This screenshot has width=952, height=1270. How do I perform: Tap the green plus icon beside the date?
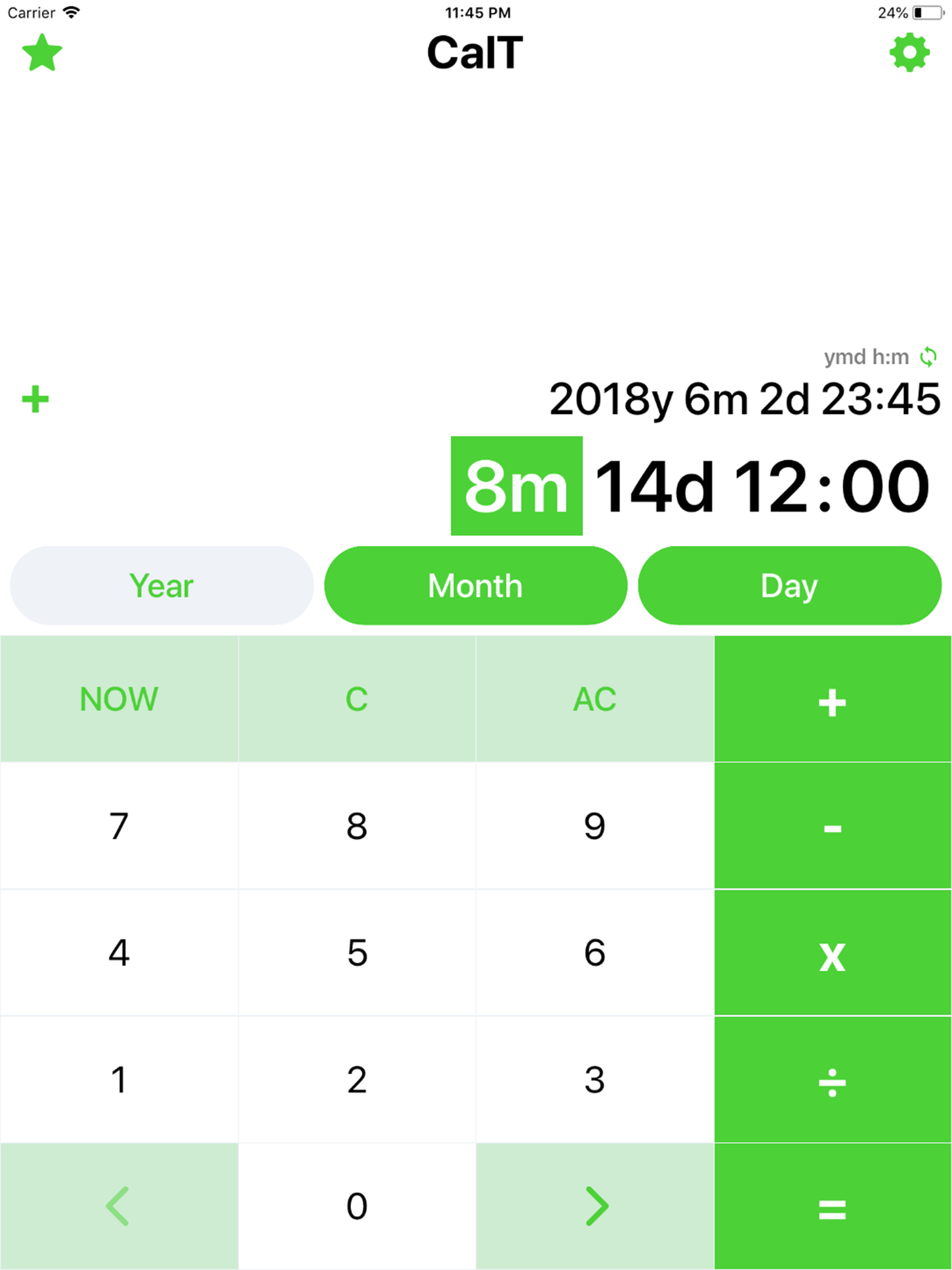tap(36, 398)
